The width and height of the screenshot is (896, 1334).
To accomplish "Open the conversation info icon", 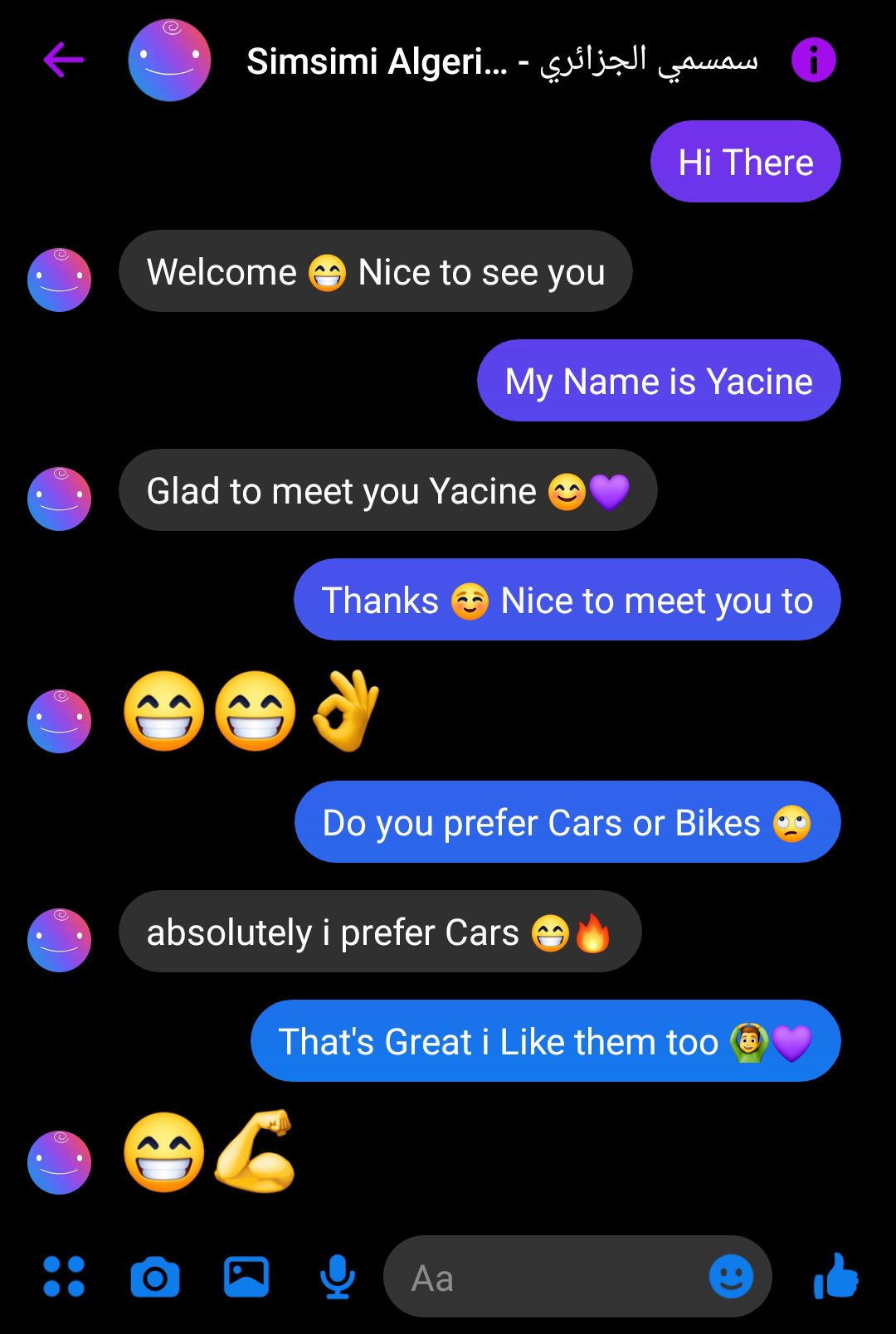I will point(813,61).
